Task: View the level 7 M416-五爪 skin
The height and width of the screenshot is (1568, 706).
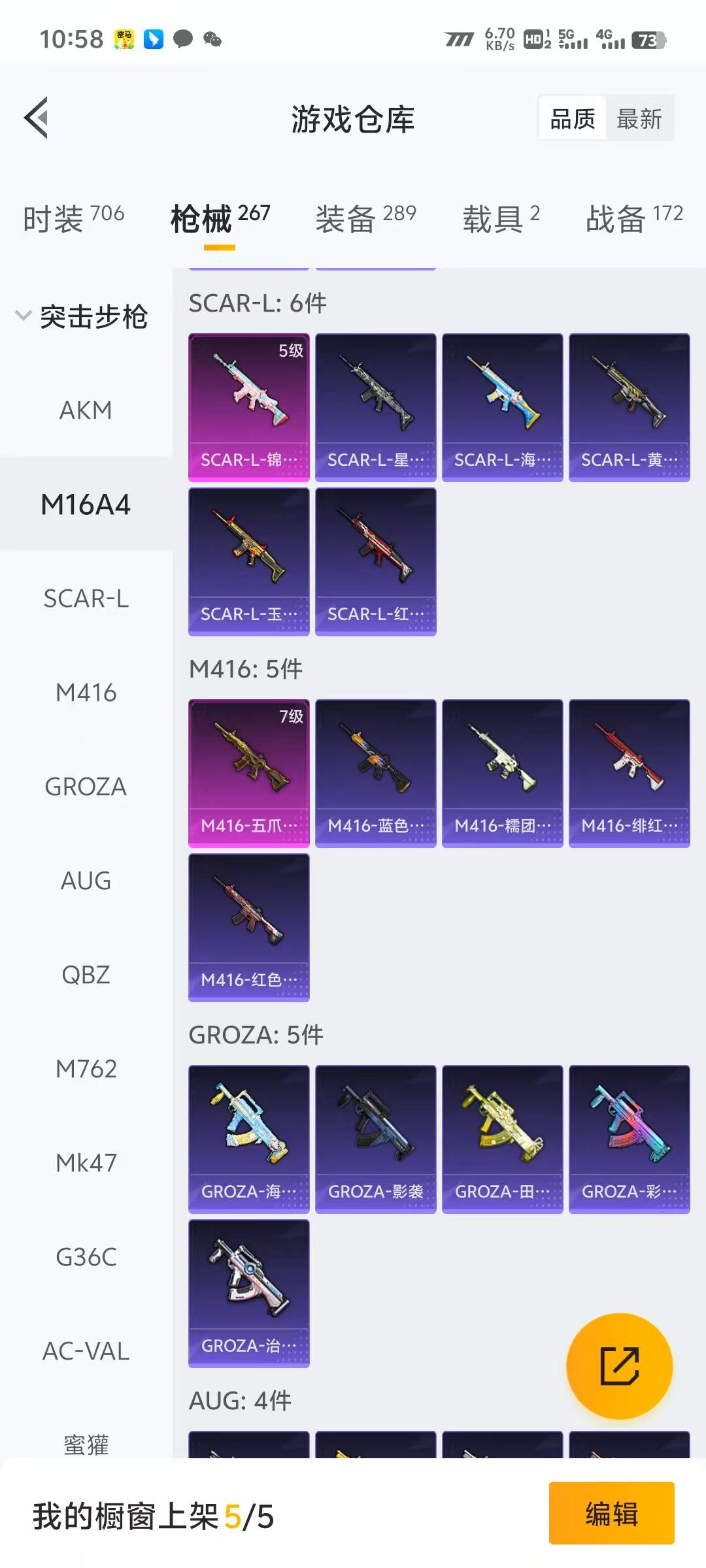Action: click(x=248, y=774)
